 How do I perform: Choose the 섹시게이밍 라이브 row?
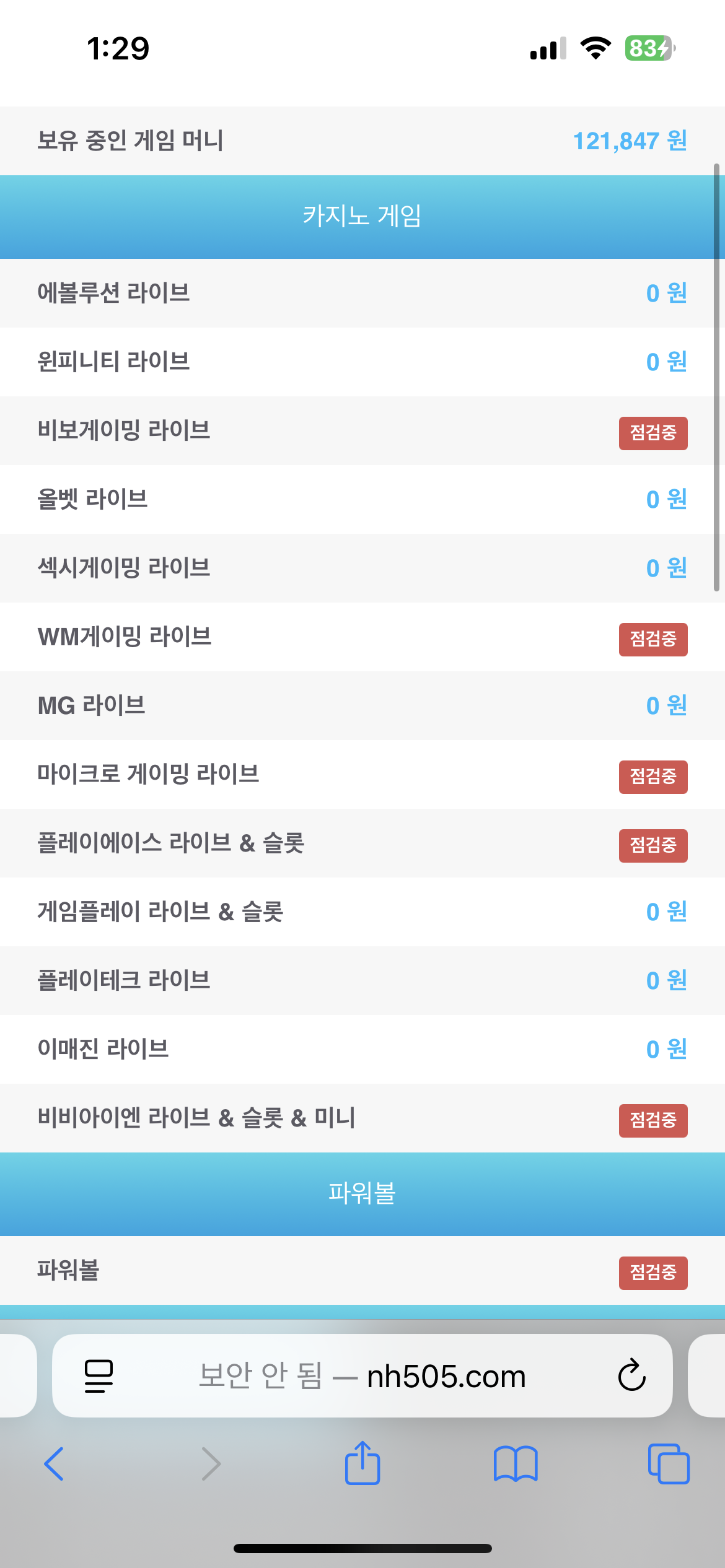362,568
